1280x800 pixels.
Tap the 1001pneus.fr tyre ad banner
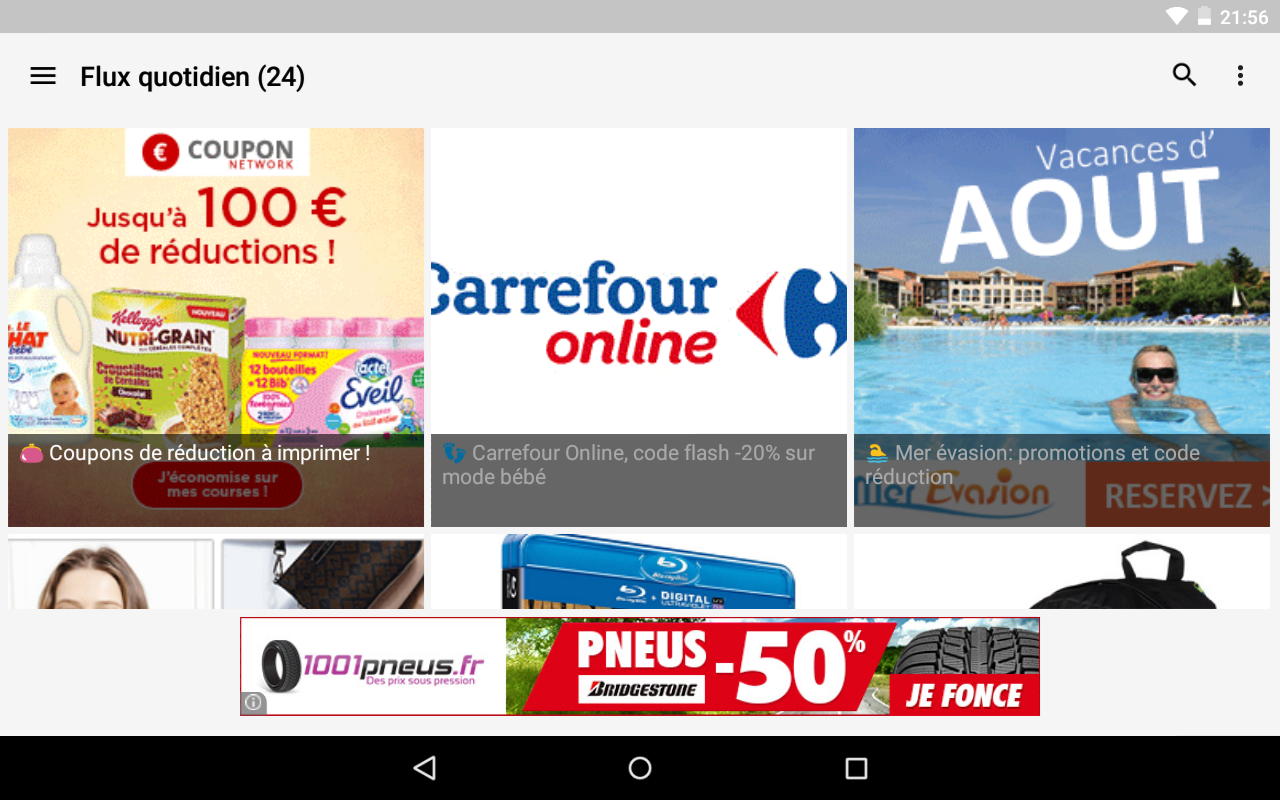pyautogui.click(x=640, y=666)
